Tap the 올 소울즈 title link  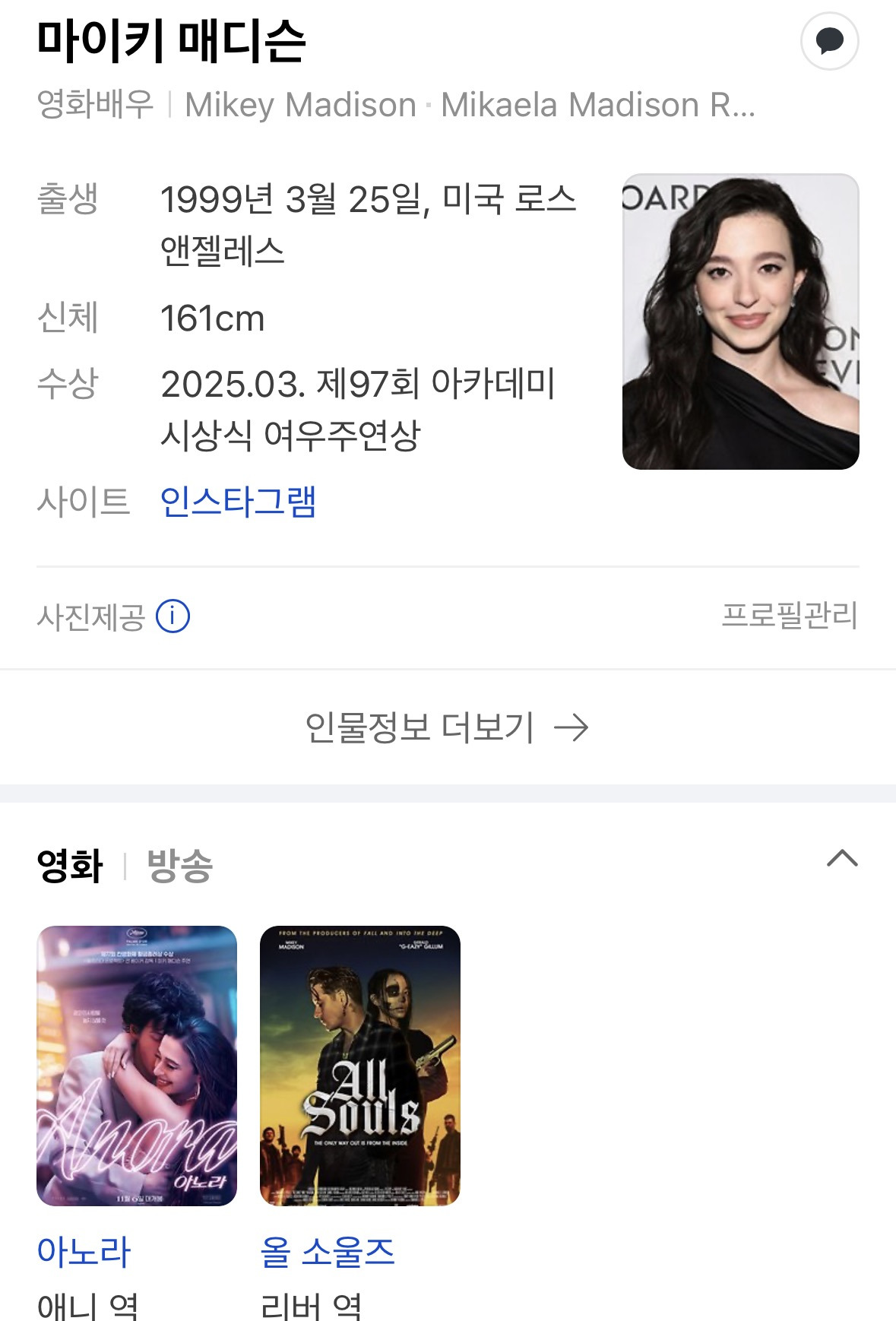tap(328, 1251)
